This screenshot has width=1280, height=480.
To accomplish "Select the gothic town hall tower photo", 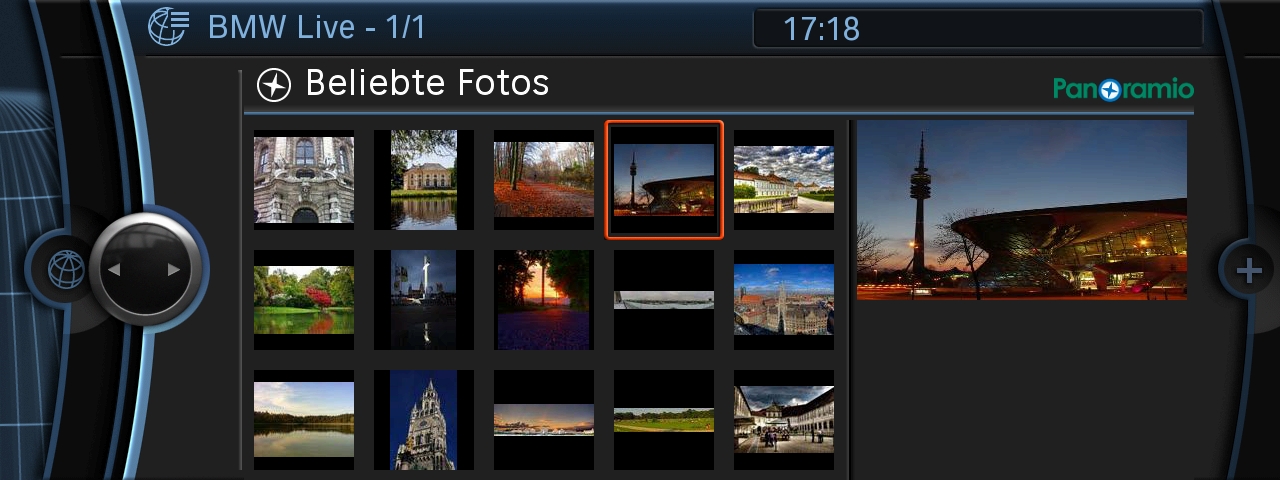I will 424,420.
